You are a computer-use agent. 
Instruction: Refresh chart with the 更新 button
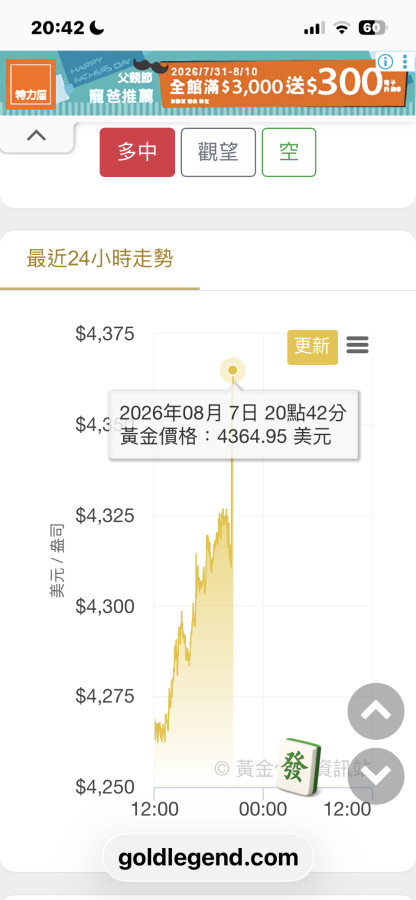coord(312,347)
